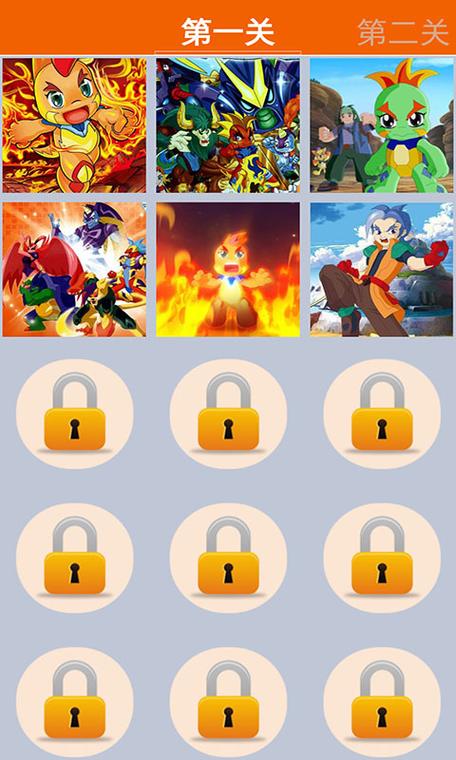Open the blue armored warriors group puzzle
This screenshot has height=760, width=456.
click(228, 125)
